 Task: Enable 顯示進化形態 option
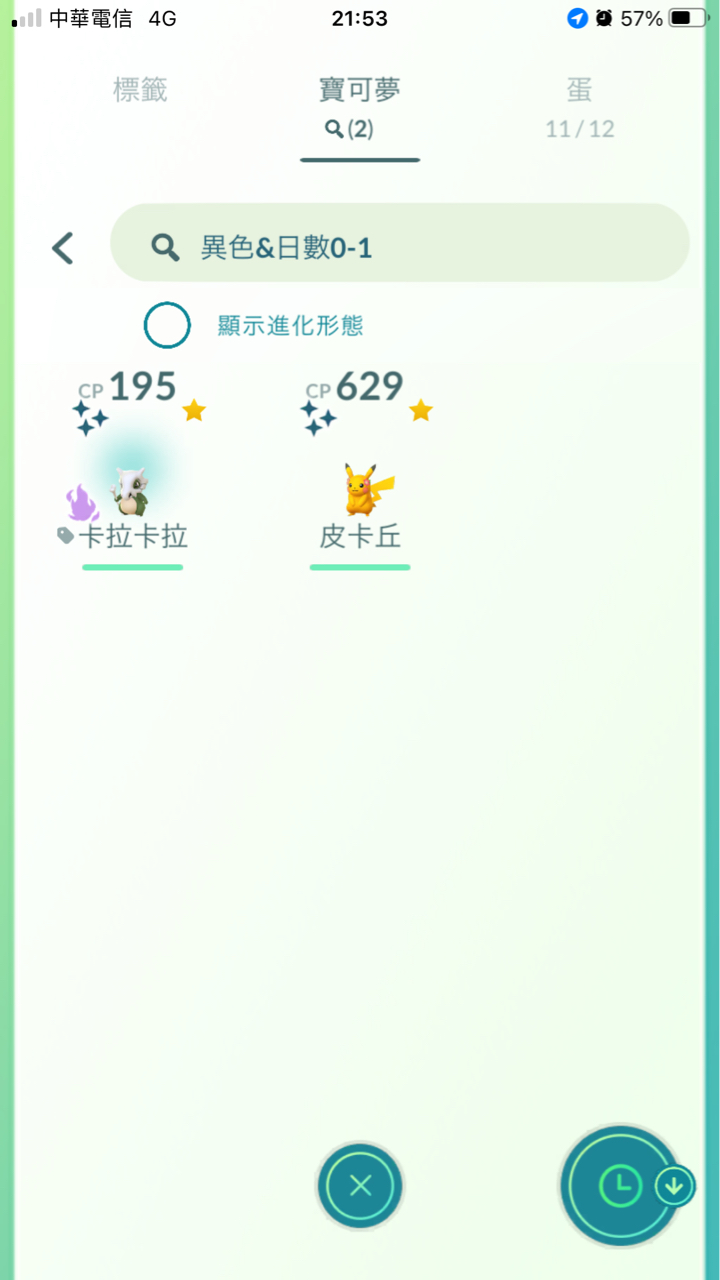(x=167, y=325)
